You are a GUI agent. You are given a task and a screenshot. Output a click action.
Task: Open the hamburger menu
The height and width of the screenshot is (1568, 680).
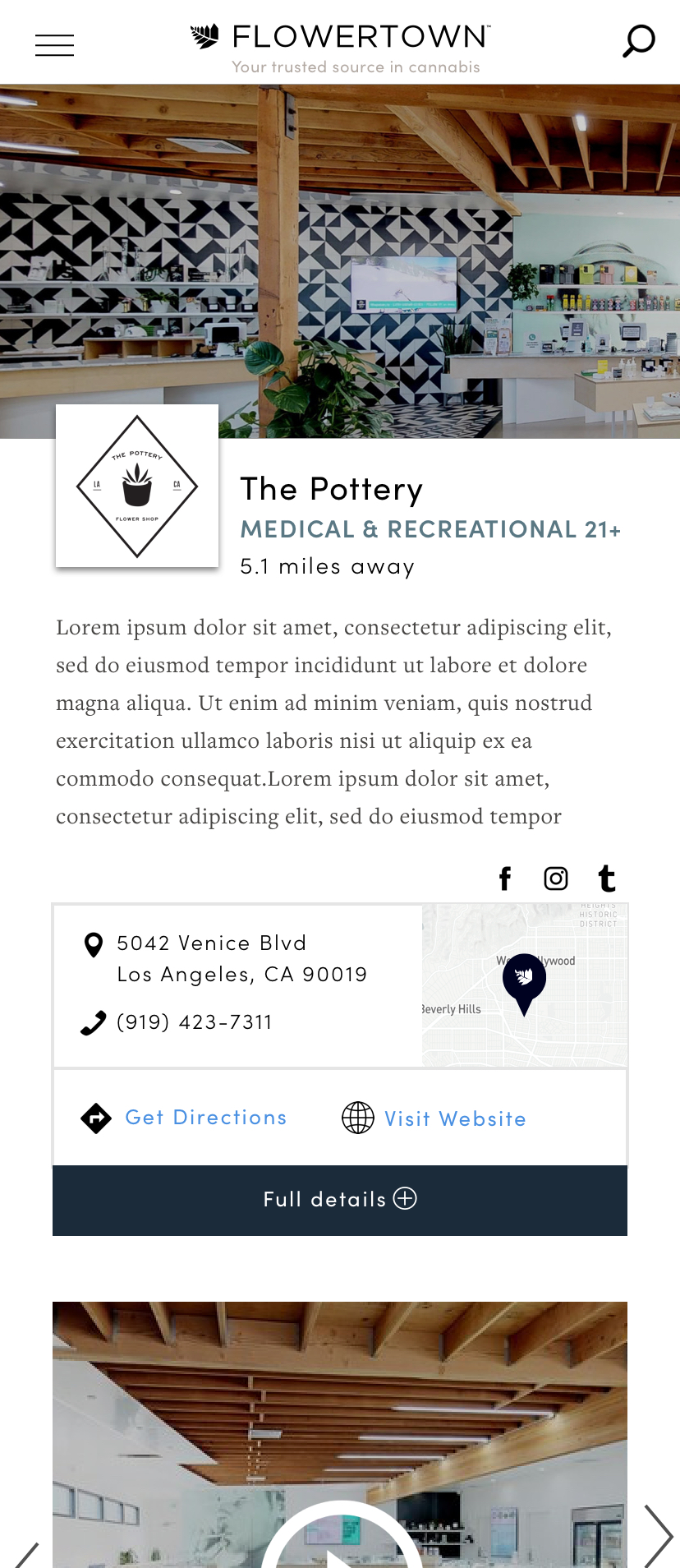[54, 44]
